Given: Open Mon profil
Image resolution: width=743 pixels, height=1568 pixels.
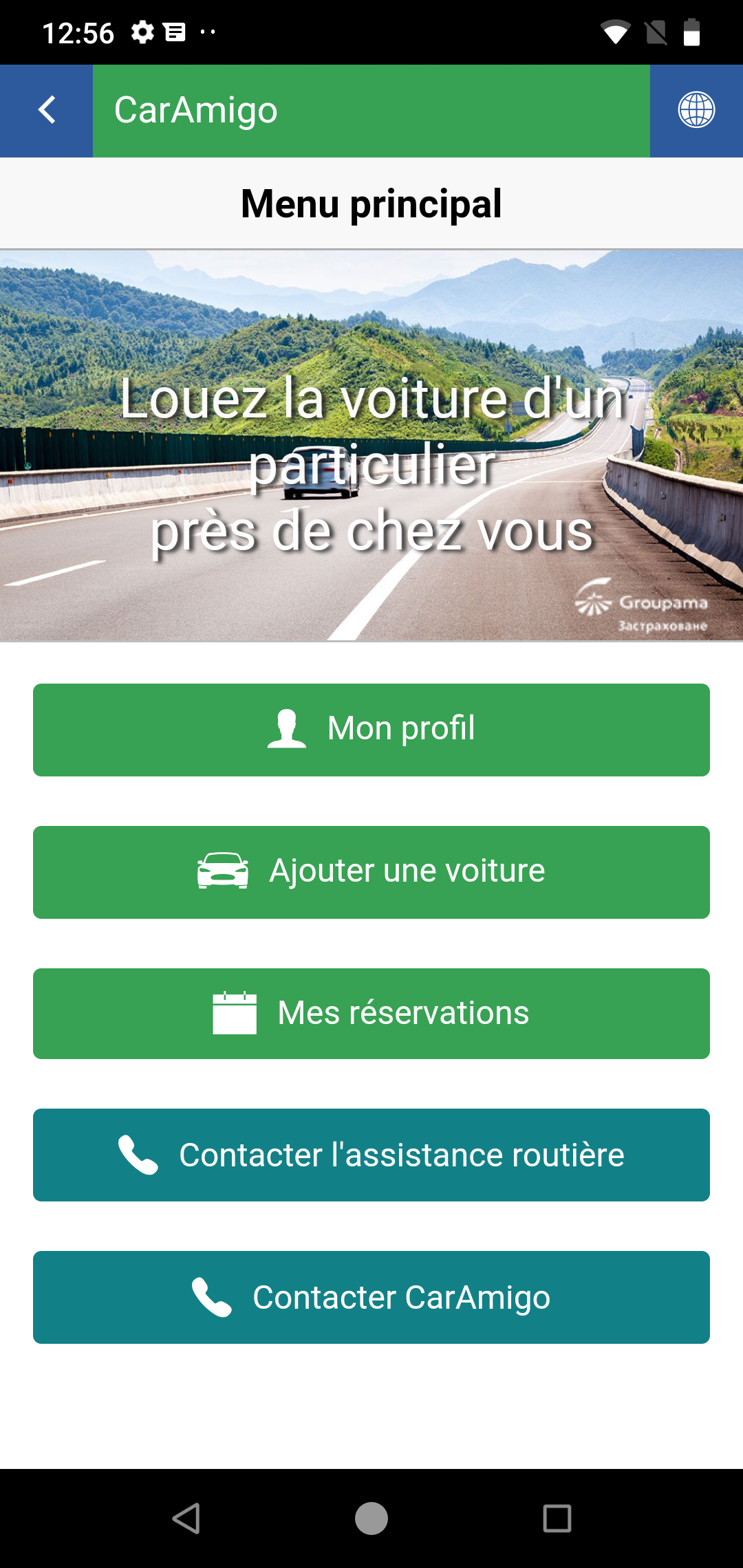Looking at the screenshot, I should (371, 730).
